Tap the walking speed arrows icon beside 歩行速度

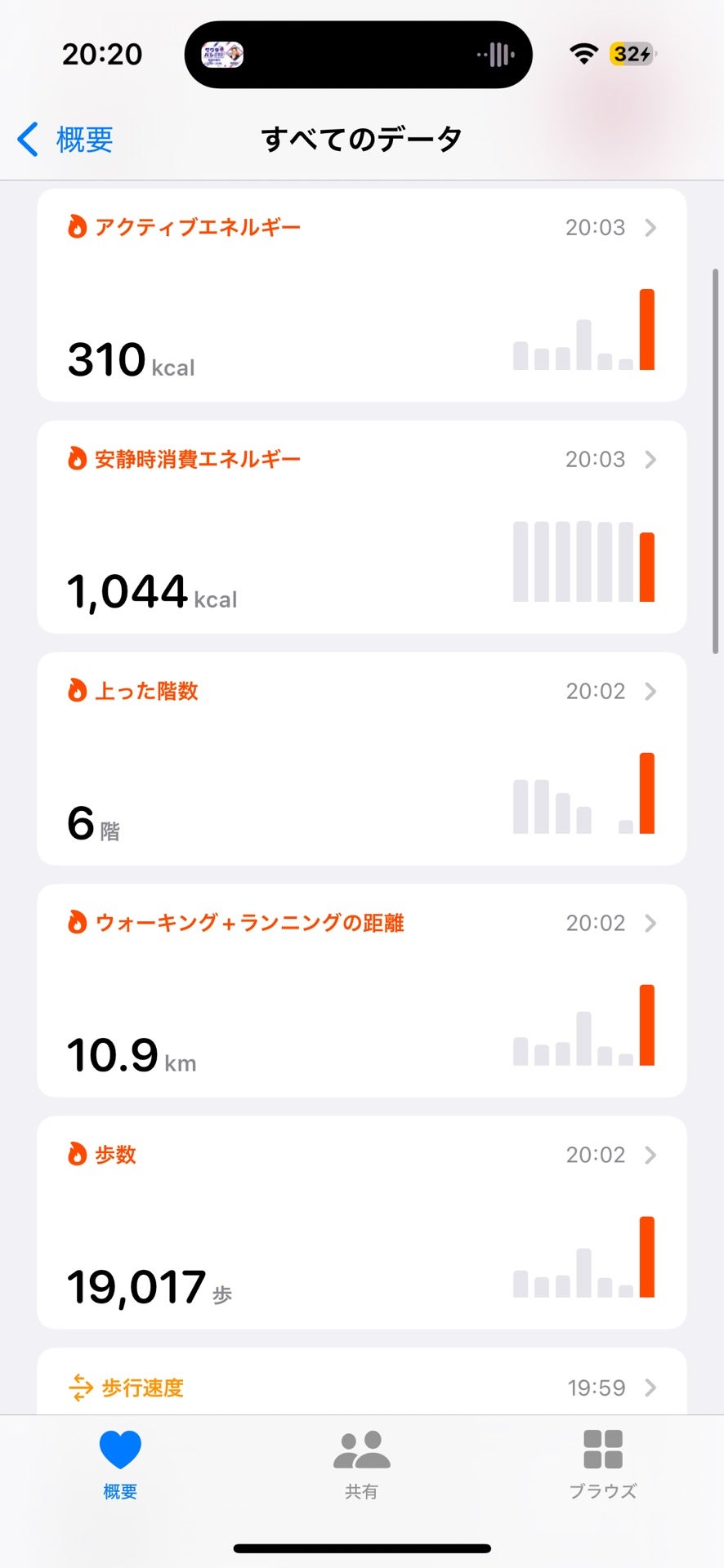click(78, 1388)
